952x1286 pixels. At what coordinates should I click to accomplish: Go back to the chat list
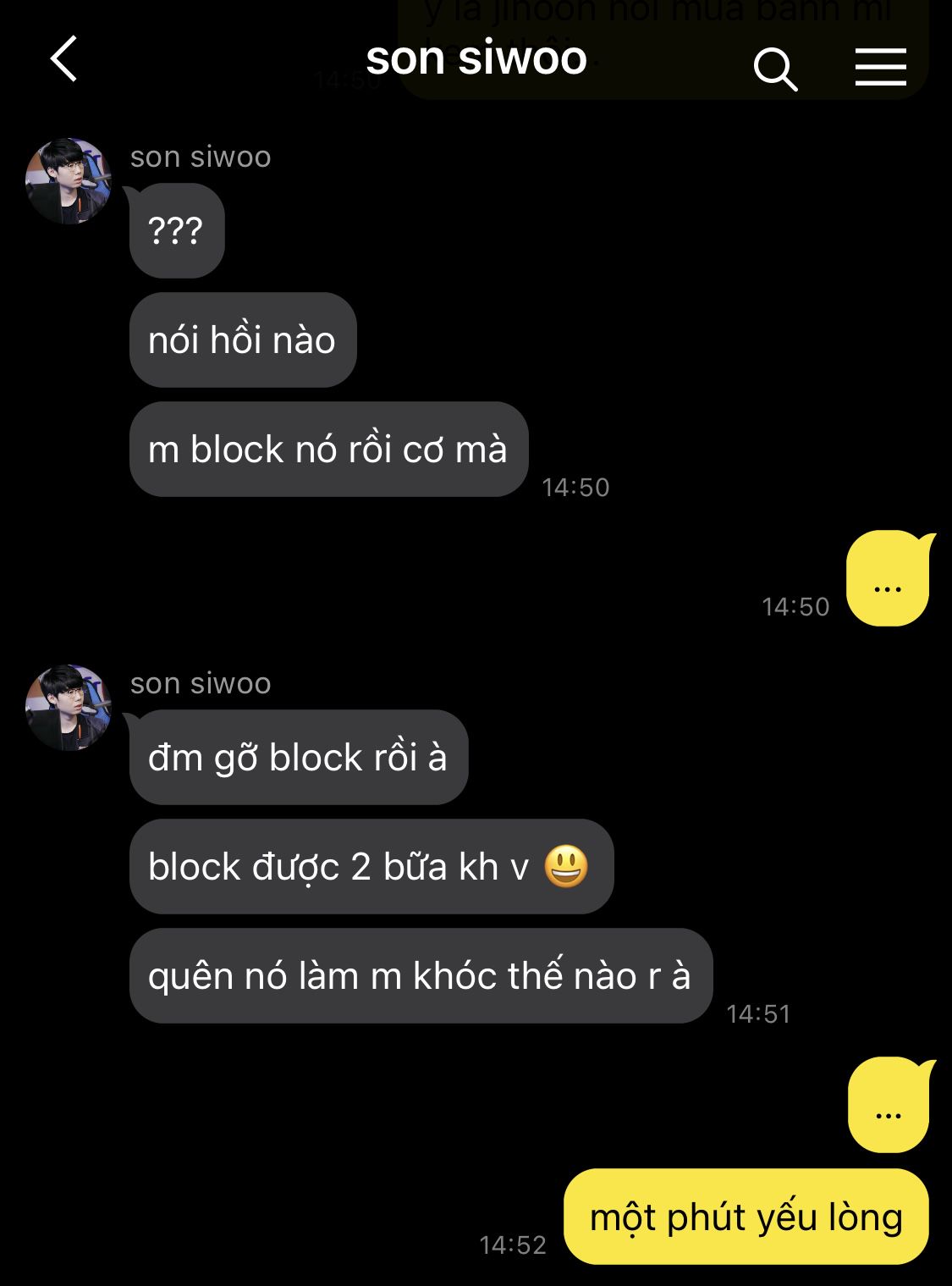pyautogui.click(x=64, y=59)
